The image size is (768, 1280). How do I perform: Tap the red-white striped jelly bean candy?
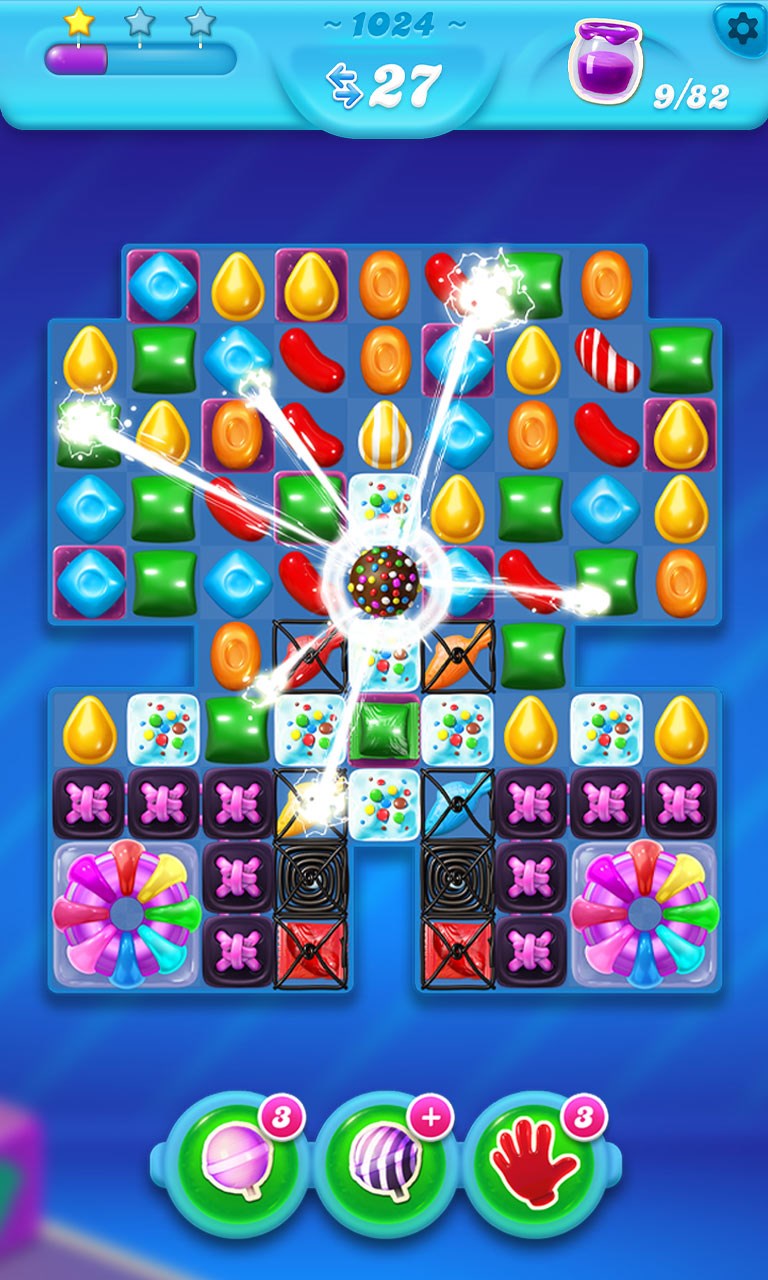coord(607,358)
